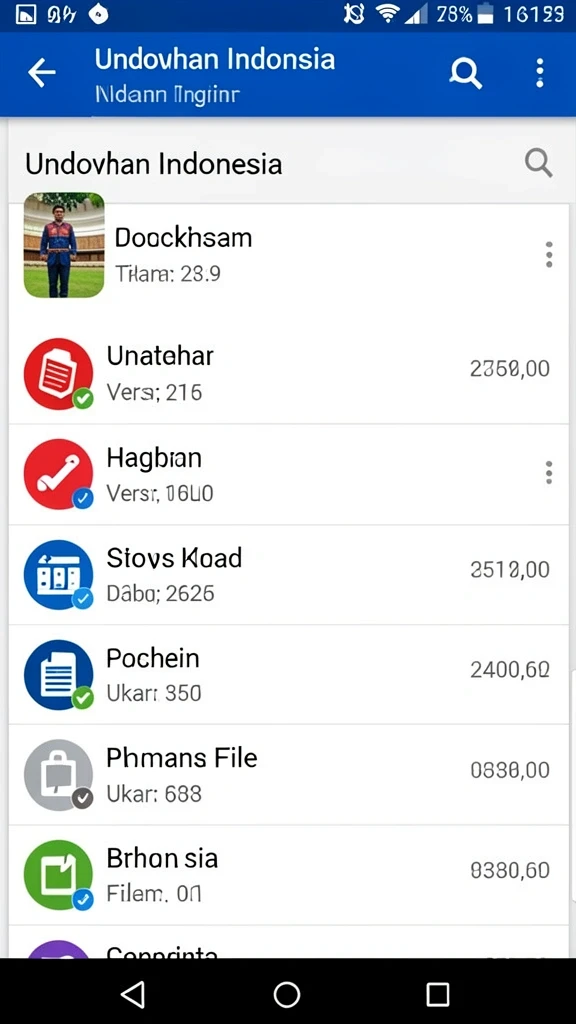The width and height of the screenshot is (576, 1024).
Task: Open recent apps from navigation bar
Action: click(438, 995)
